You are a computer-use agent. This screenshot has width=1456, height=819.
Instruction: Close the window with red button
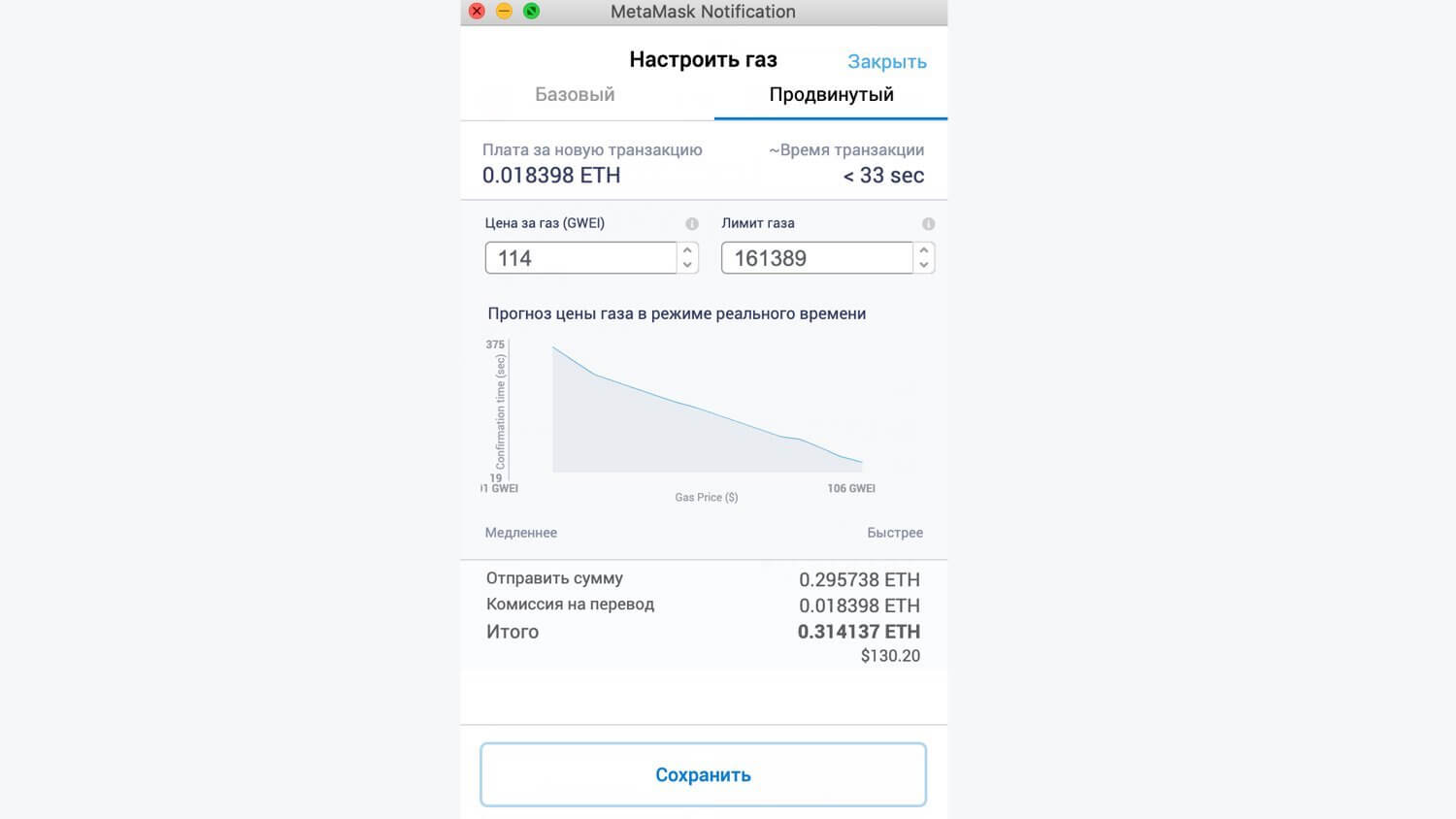pos(477,12)
